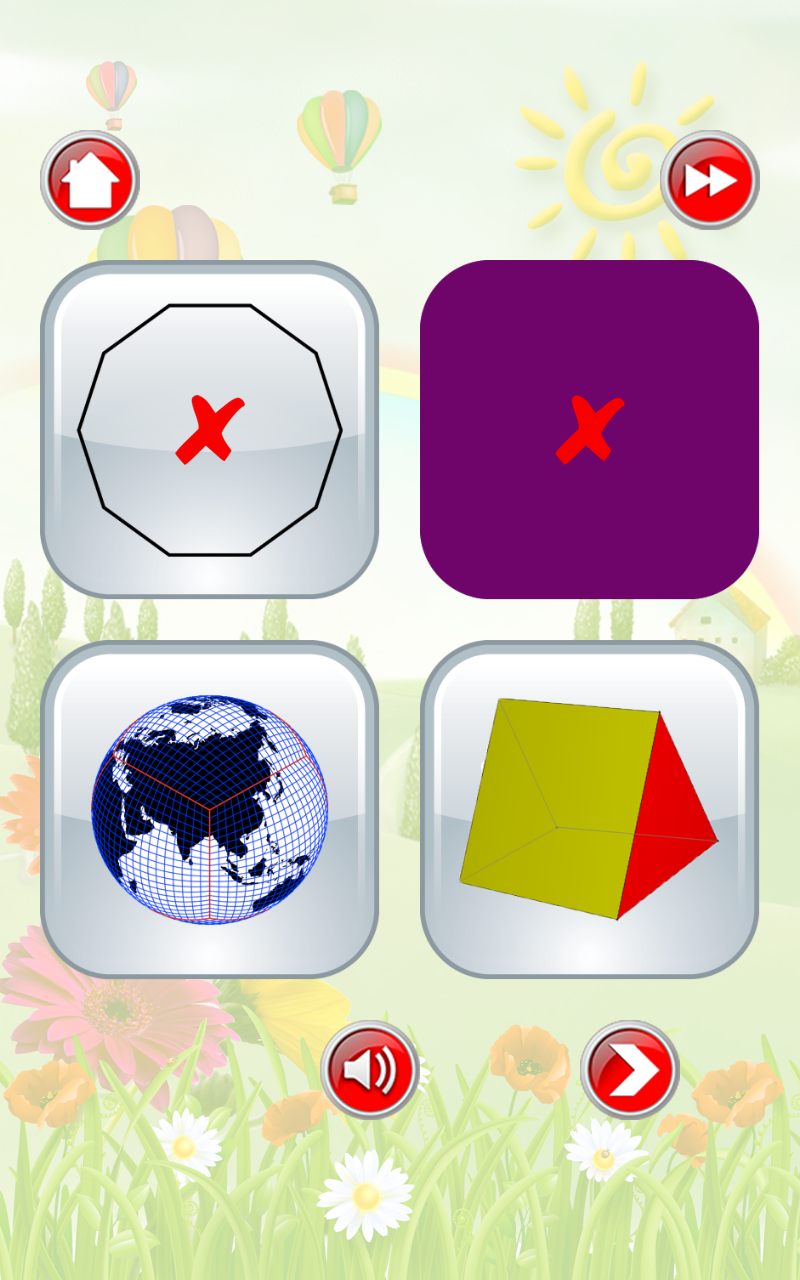Tap the fast-forward skip button

pyautogui.click(x=710, y=180)
